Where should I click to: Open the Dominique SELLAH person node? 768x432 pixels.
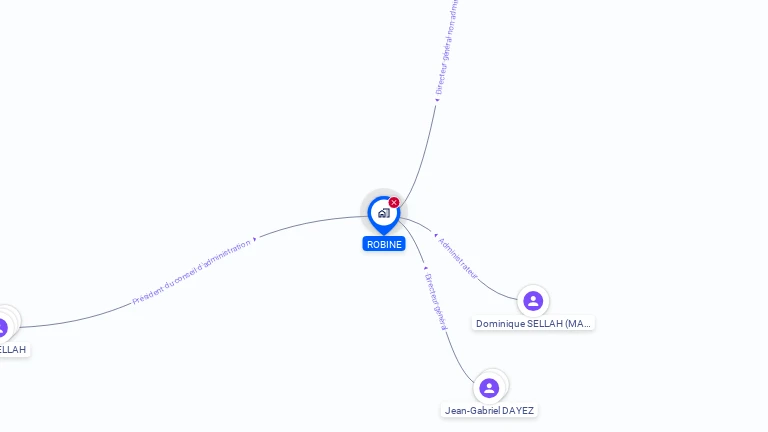[x=533, y=301]
